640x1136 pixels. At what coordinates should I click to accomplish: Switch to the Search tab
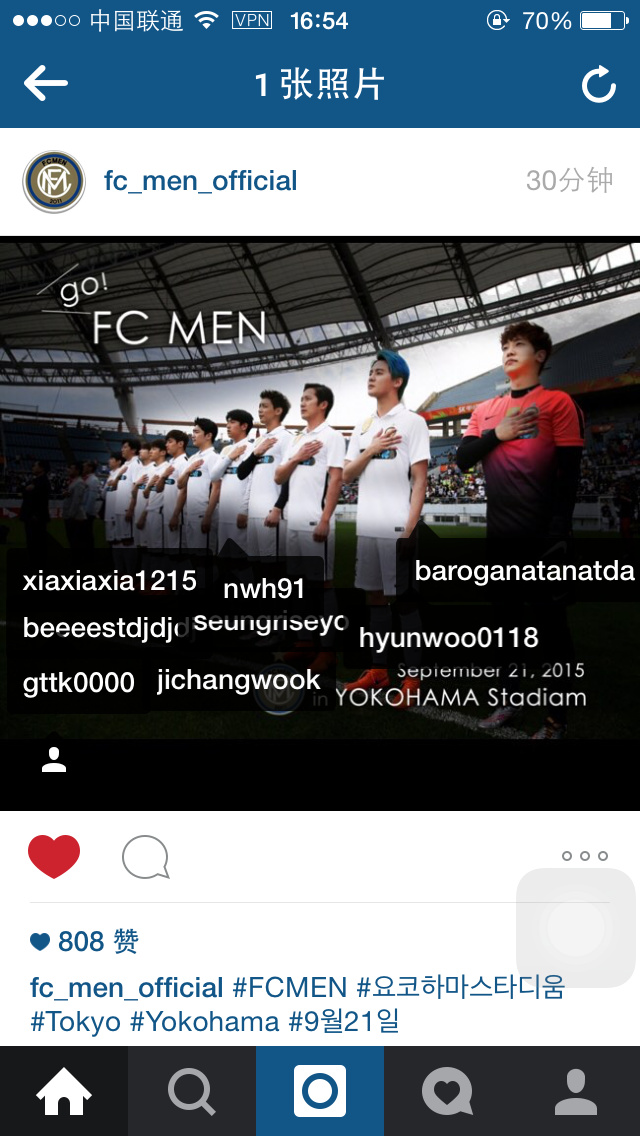pos(192,1091)
